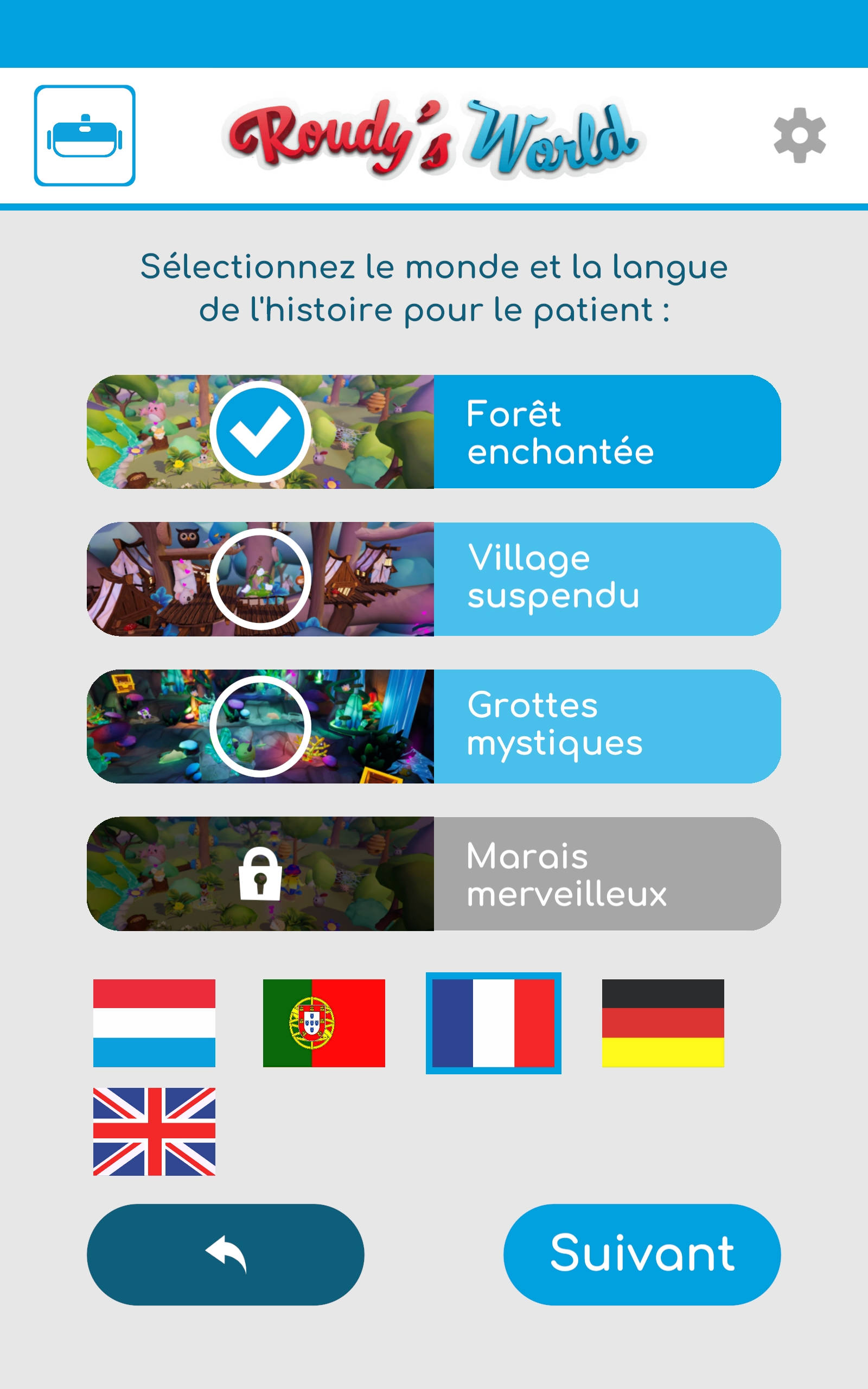Select the Forêt enchantée world
The height and width of the screenshot is (1389, 868).
pyautogui.click(x=433, y=432)
